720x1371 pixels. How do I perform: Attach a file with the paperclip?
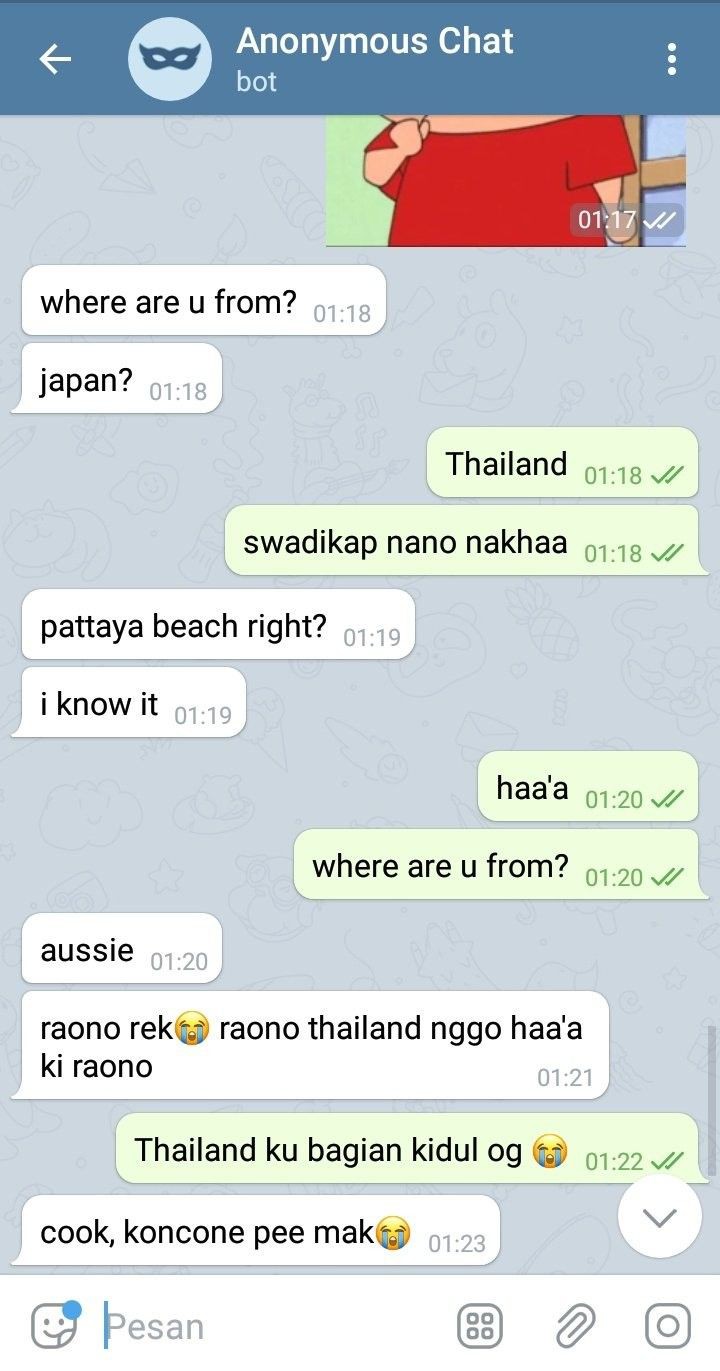(575, 1327)
